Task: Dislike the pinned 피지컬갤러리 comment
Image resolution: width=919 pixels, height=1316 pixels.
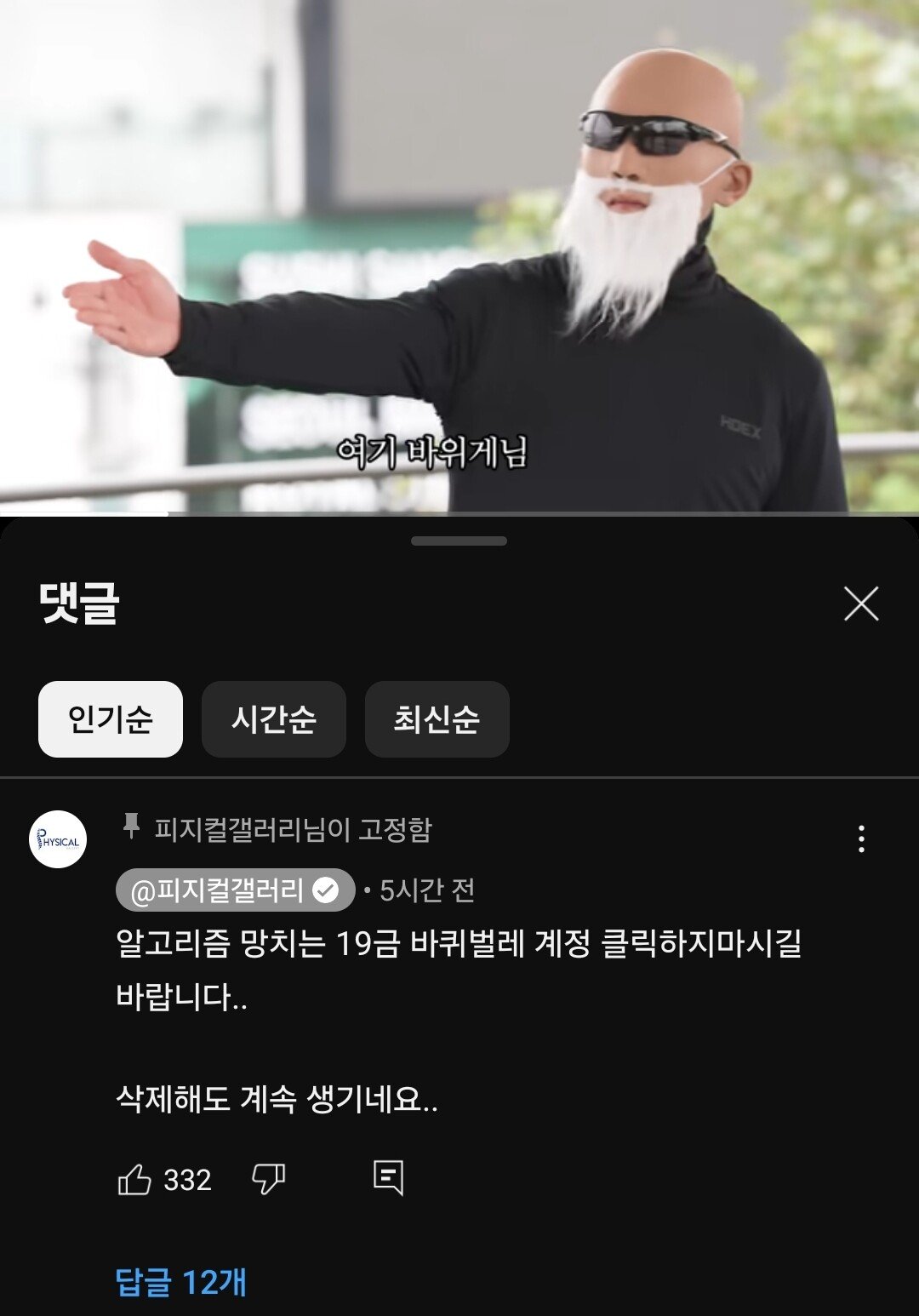Action: 268,1180
